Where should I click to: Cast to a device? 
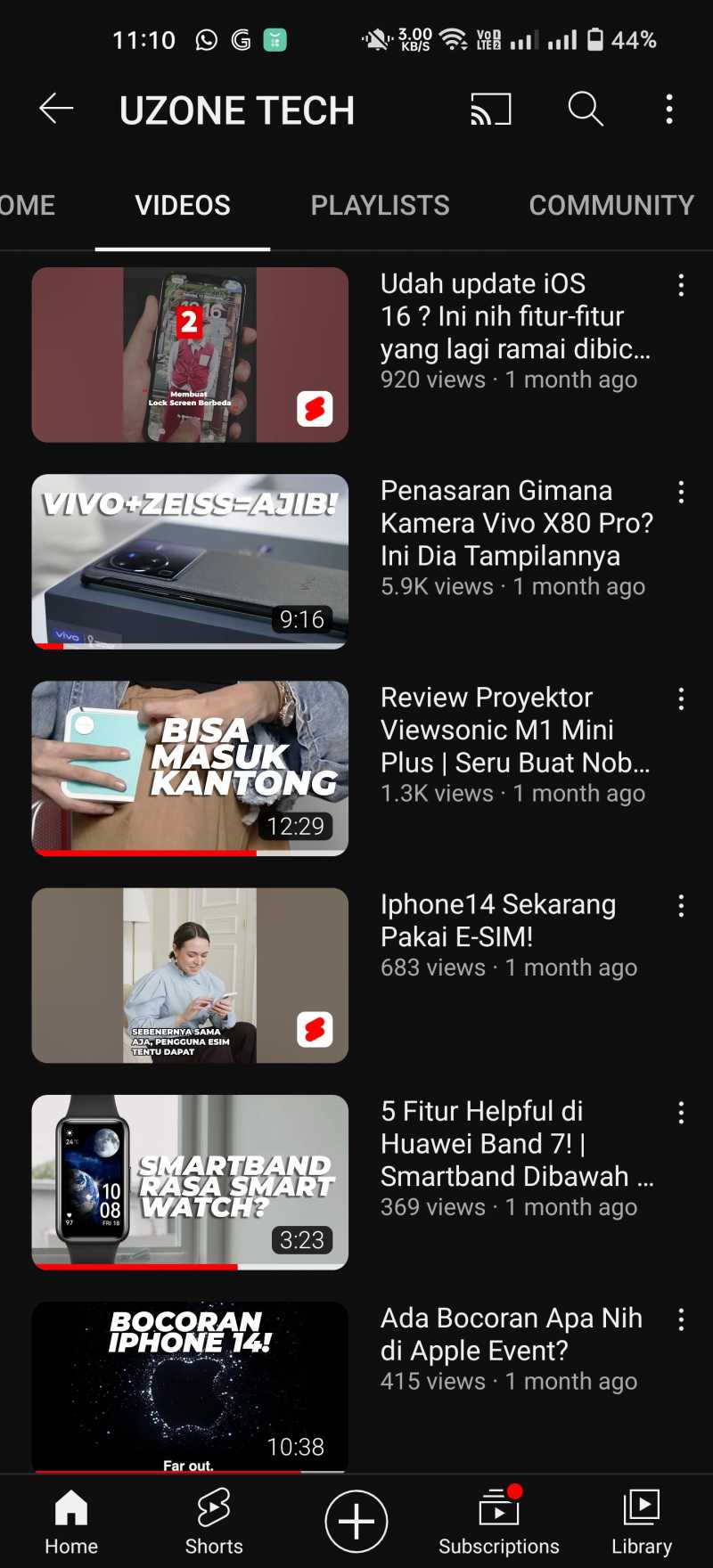491,110
